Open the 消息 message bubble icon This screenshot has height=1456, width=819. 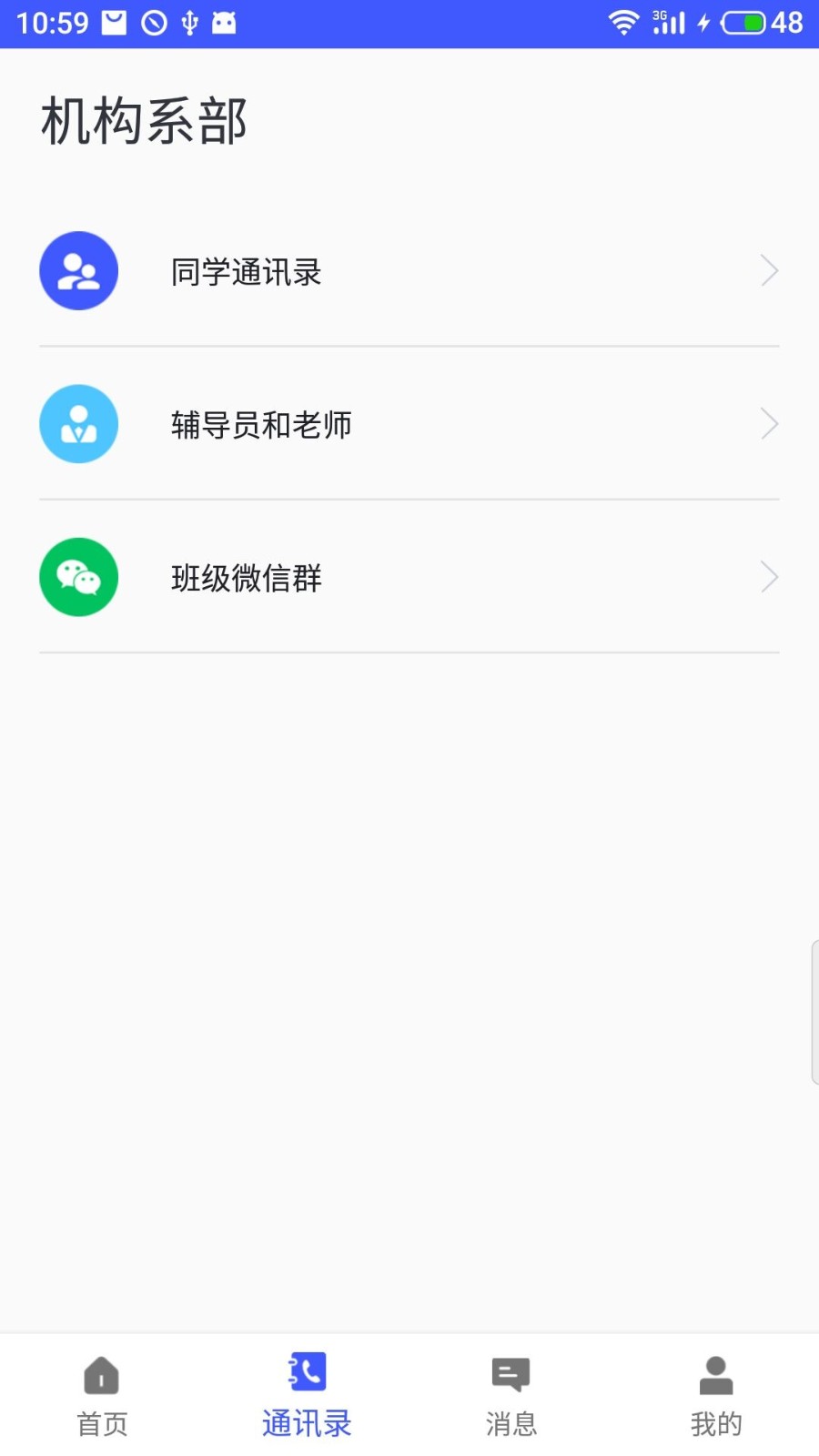click(x=511, y=1374)
